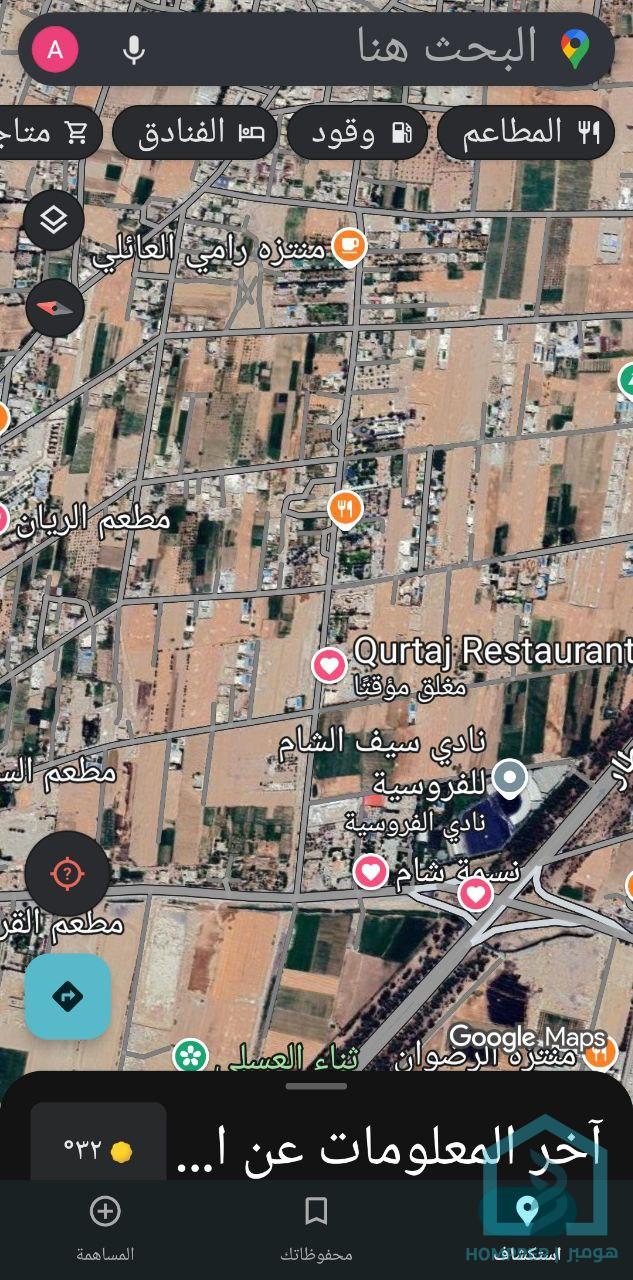Select the وقود fuel chip
This screenshot has height=1280, width=633.
coord(358,133)
